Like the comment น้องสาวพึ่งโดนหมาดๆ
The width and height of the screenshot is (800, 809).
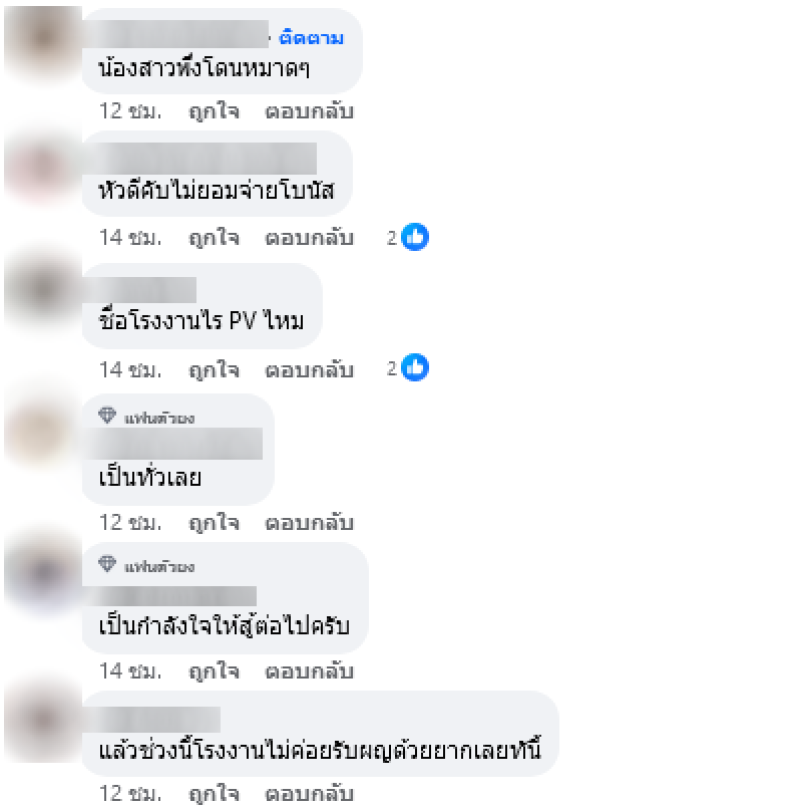pos(214,112)
